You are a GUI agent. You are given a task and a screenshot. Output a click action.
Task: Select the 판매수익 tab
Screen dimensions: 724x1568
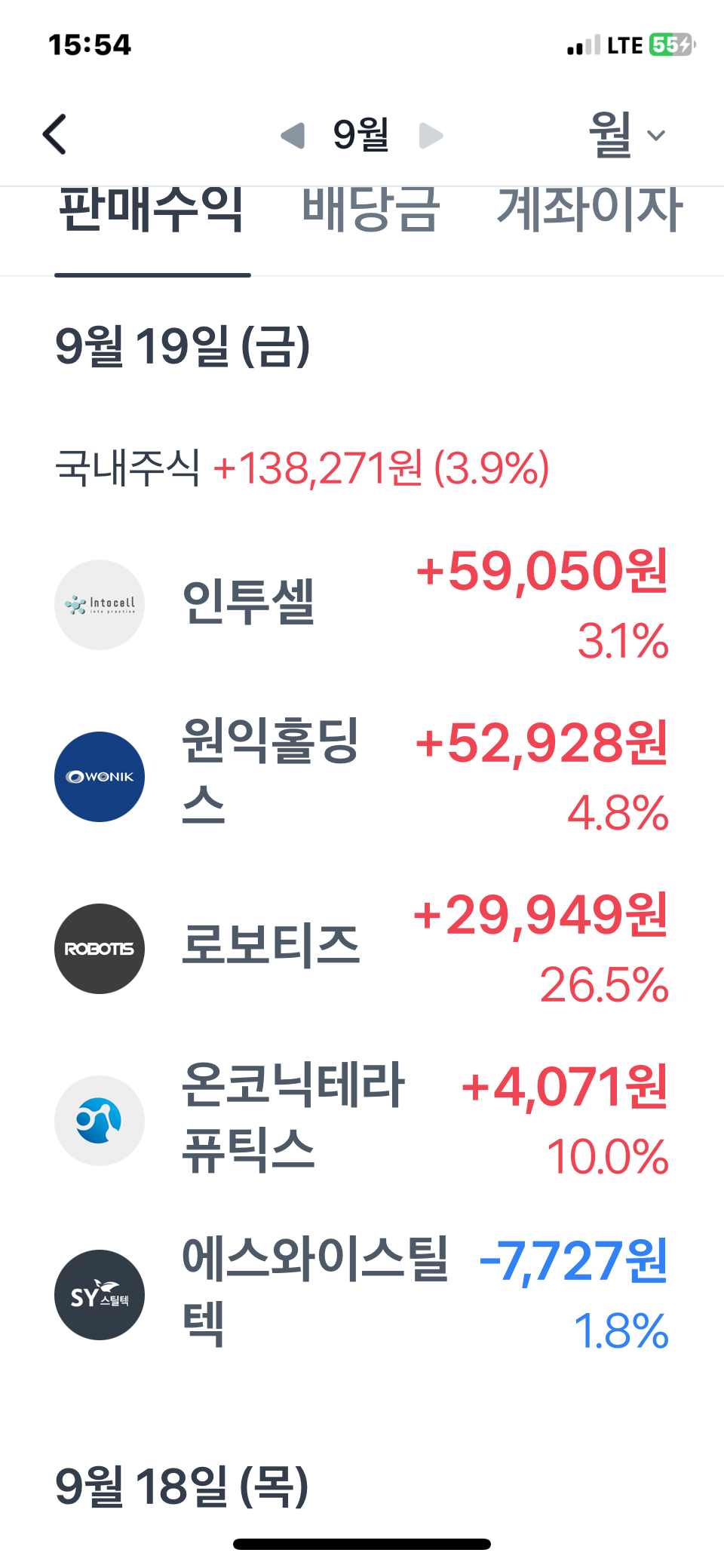pos(152,211)
